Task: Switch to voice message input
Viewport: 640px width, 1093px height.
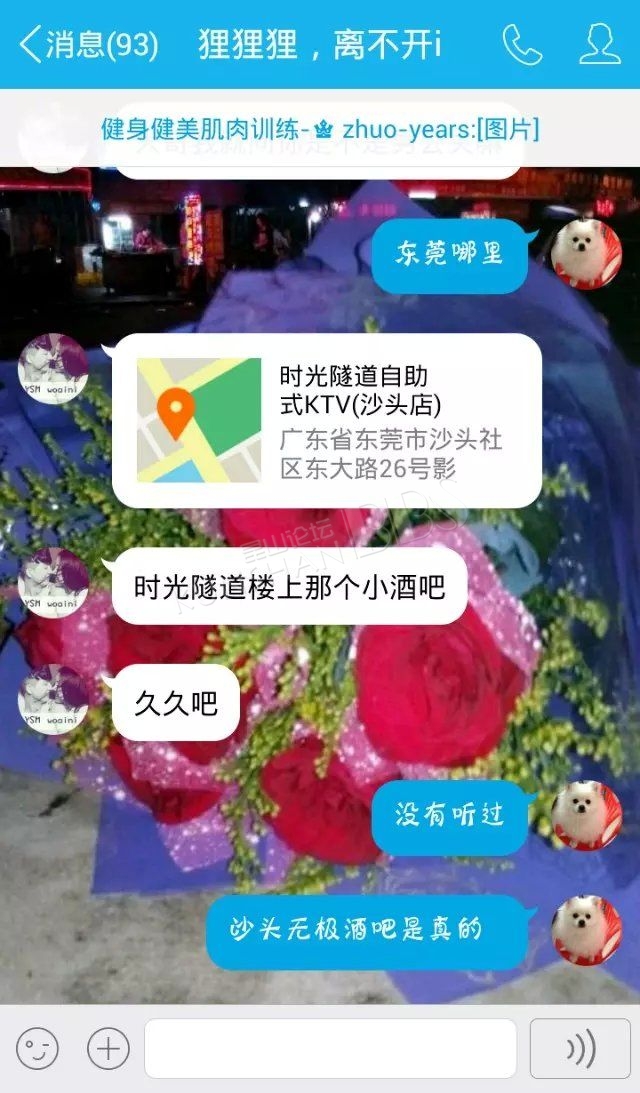Action: [x=580, y=1048]
